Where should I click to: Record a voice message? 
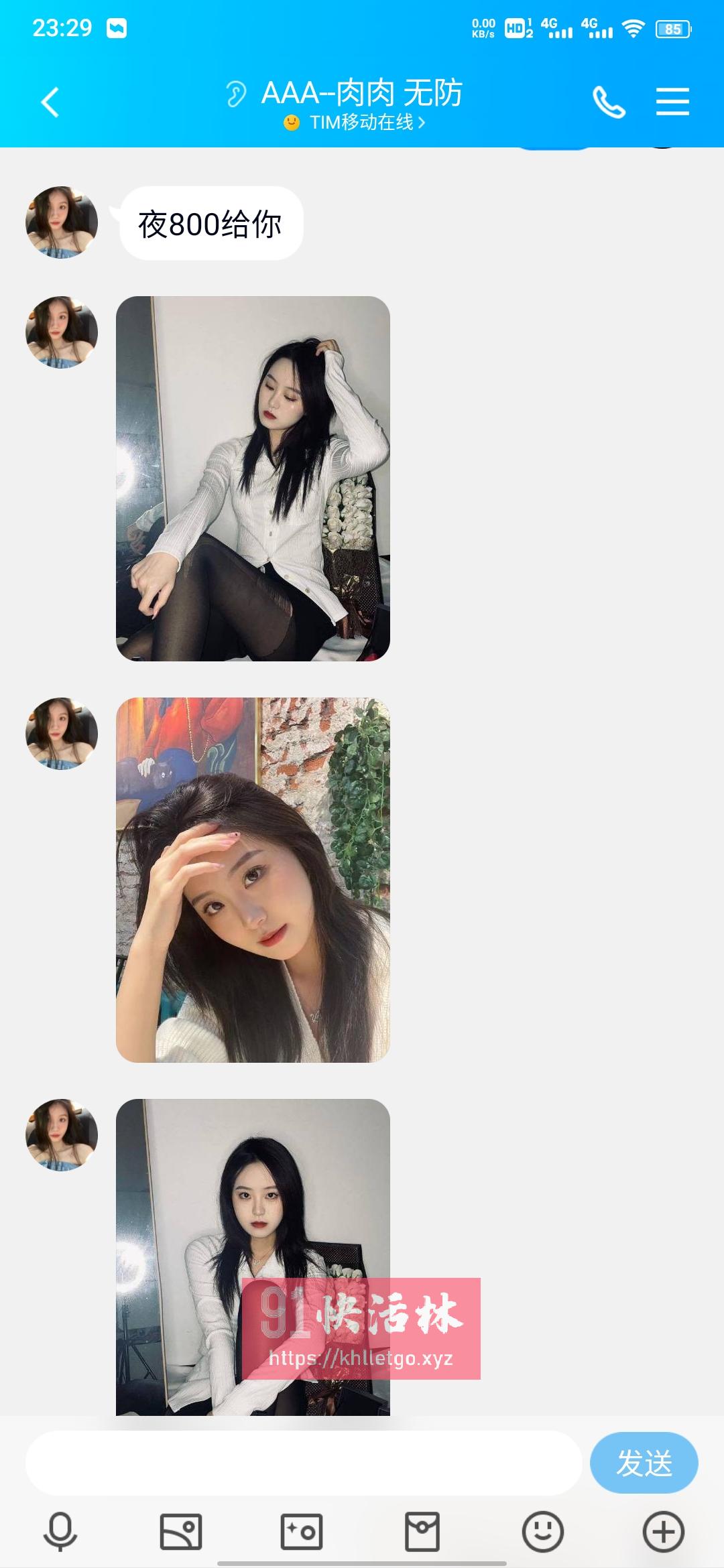point(60,1532)
